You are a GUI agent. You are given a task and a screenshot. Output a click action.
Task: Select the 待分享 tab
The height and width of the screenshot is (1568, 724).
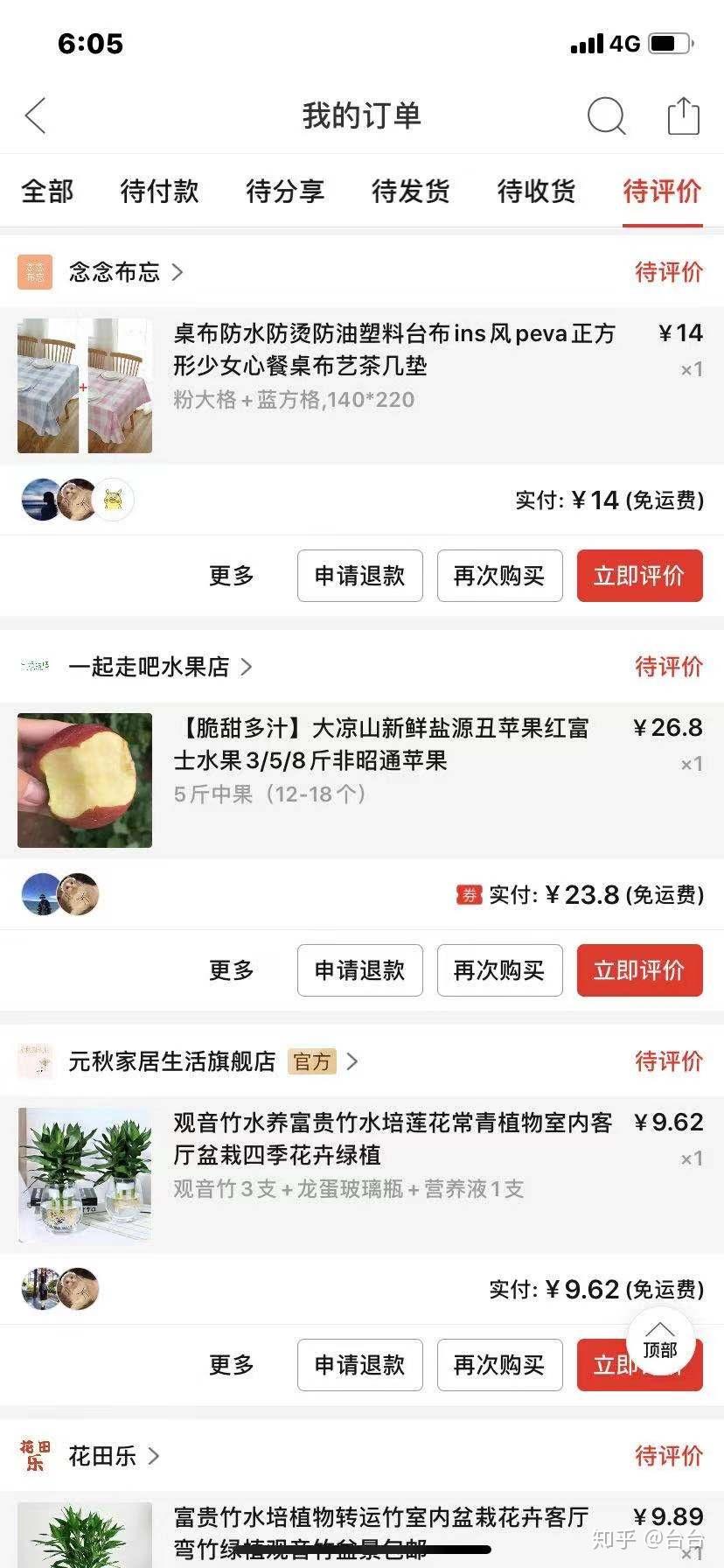(x=285, y=191)
